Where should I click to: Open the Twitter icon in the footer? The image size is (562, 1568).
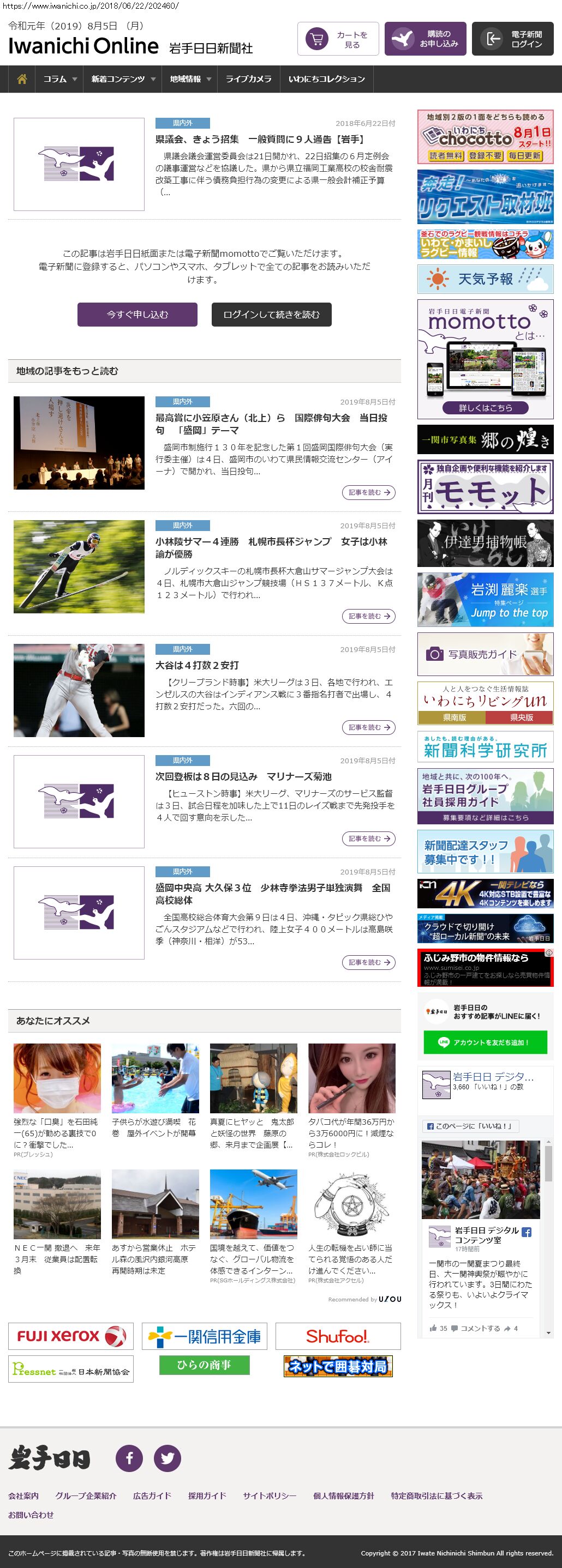(167, 1458)
